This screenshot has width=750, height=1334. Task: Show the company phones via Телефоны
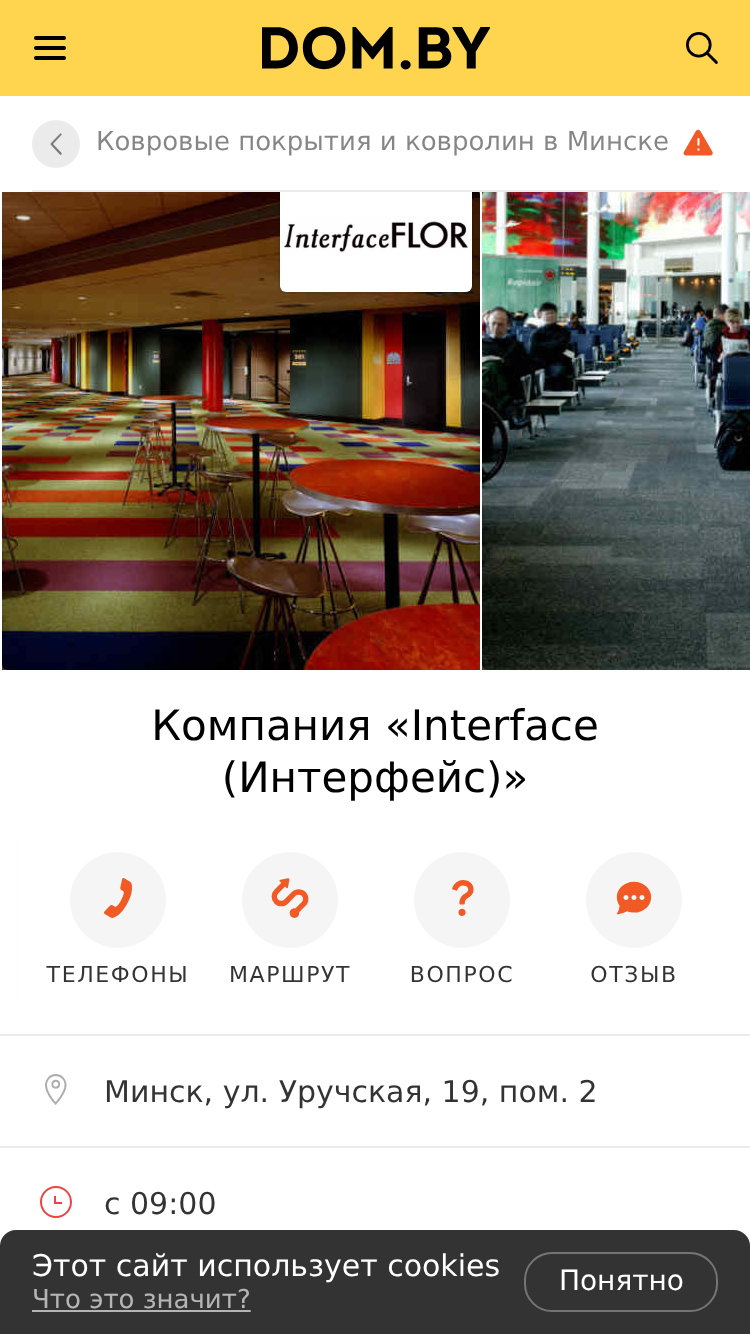[117, 920]
